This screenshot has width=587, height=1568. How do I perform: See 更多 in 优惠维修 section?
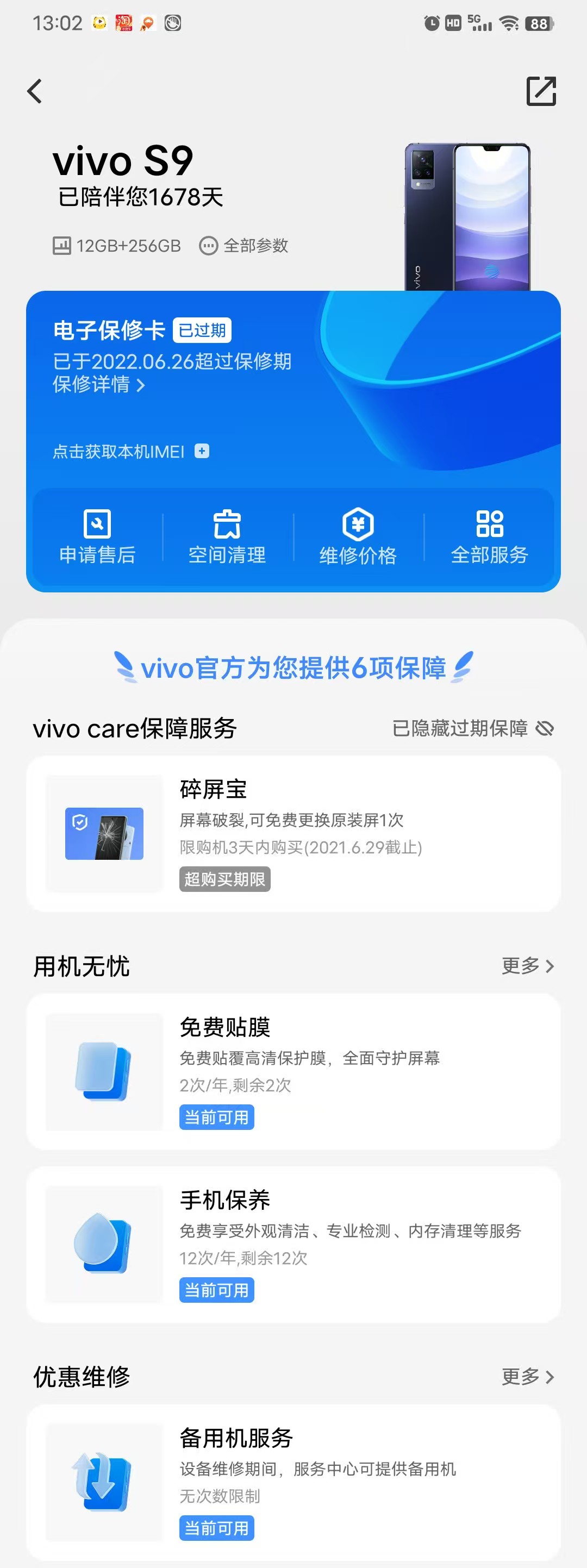coord(527,1377)
